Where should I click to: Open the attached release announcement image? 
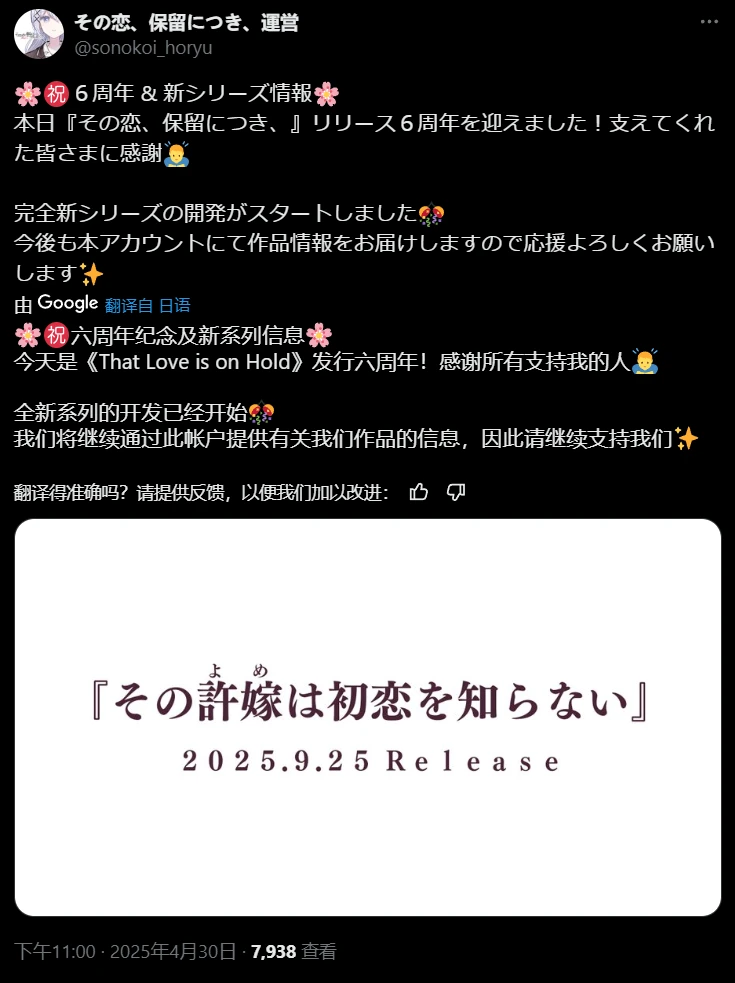(x=367, y=717)
